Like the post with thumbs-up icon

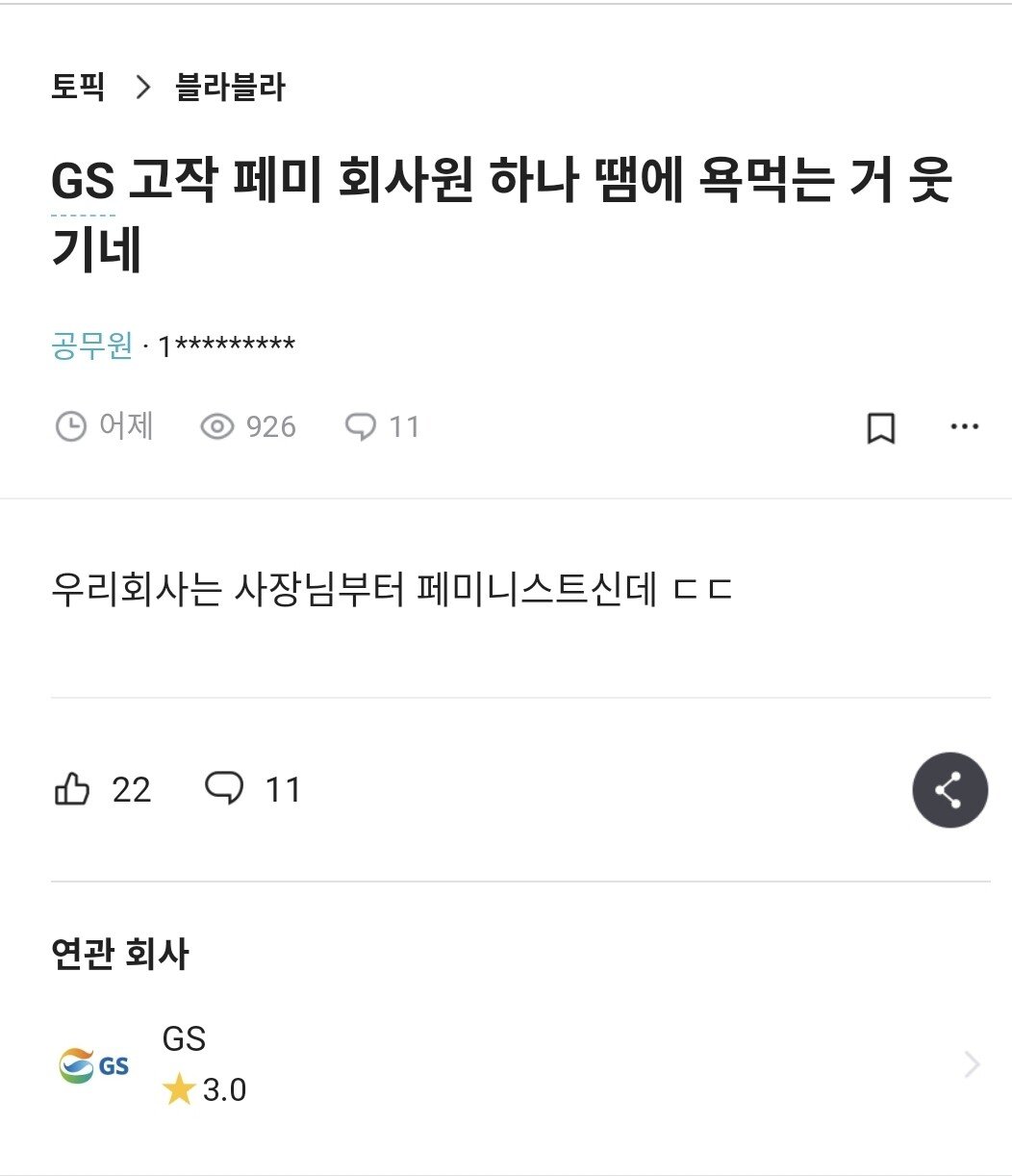point(72,790)
